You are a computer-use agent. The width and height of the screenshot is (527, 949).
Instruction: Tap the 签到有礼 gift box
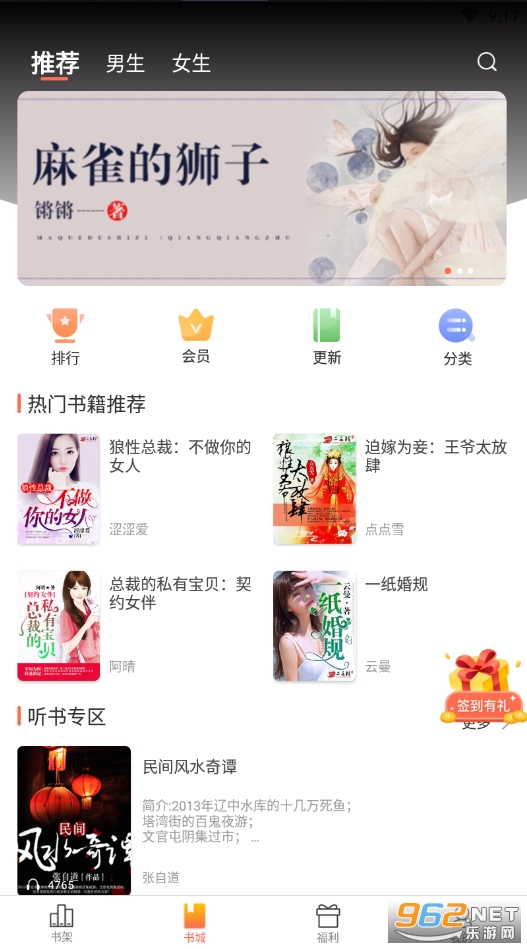tap(482, 686)
